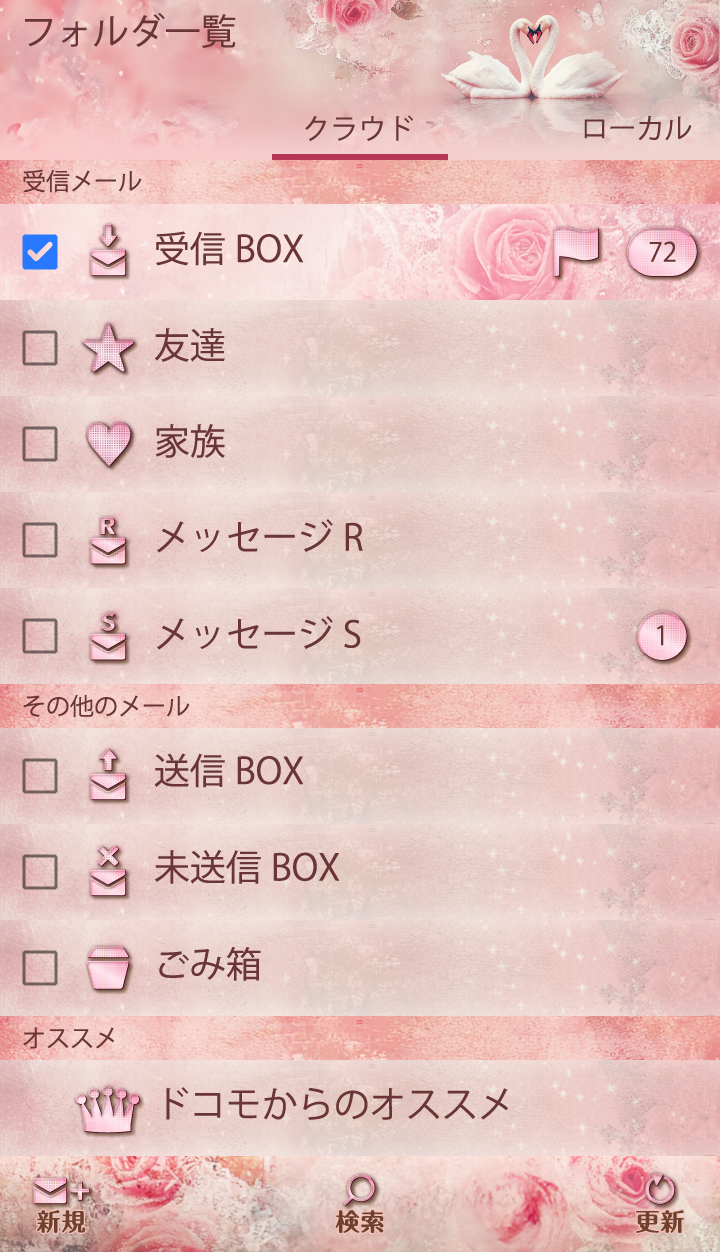Switch to the ローカル tab
This screenshot has height=1252, width=720.
tap(636, 128)
